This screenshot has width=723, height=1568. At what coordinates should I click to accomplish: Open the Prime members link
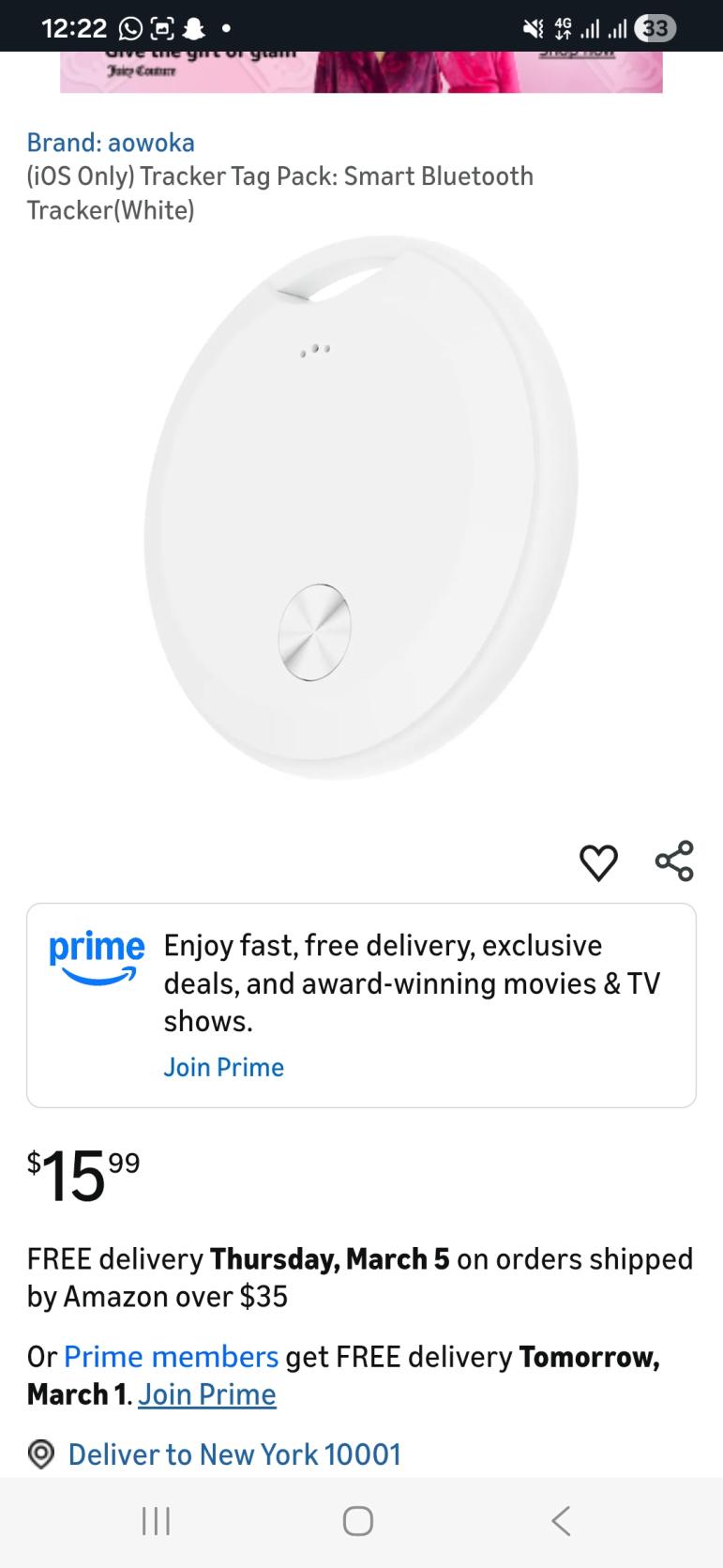(171, 1357)
